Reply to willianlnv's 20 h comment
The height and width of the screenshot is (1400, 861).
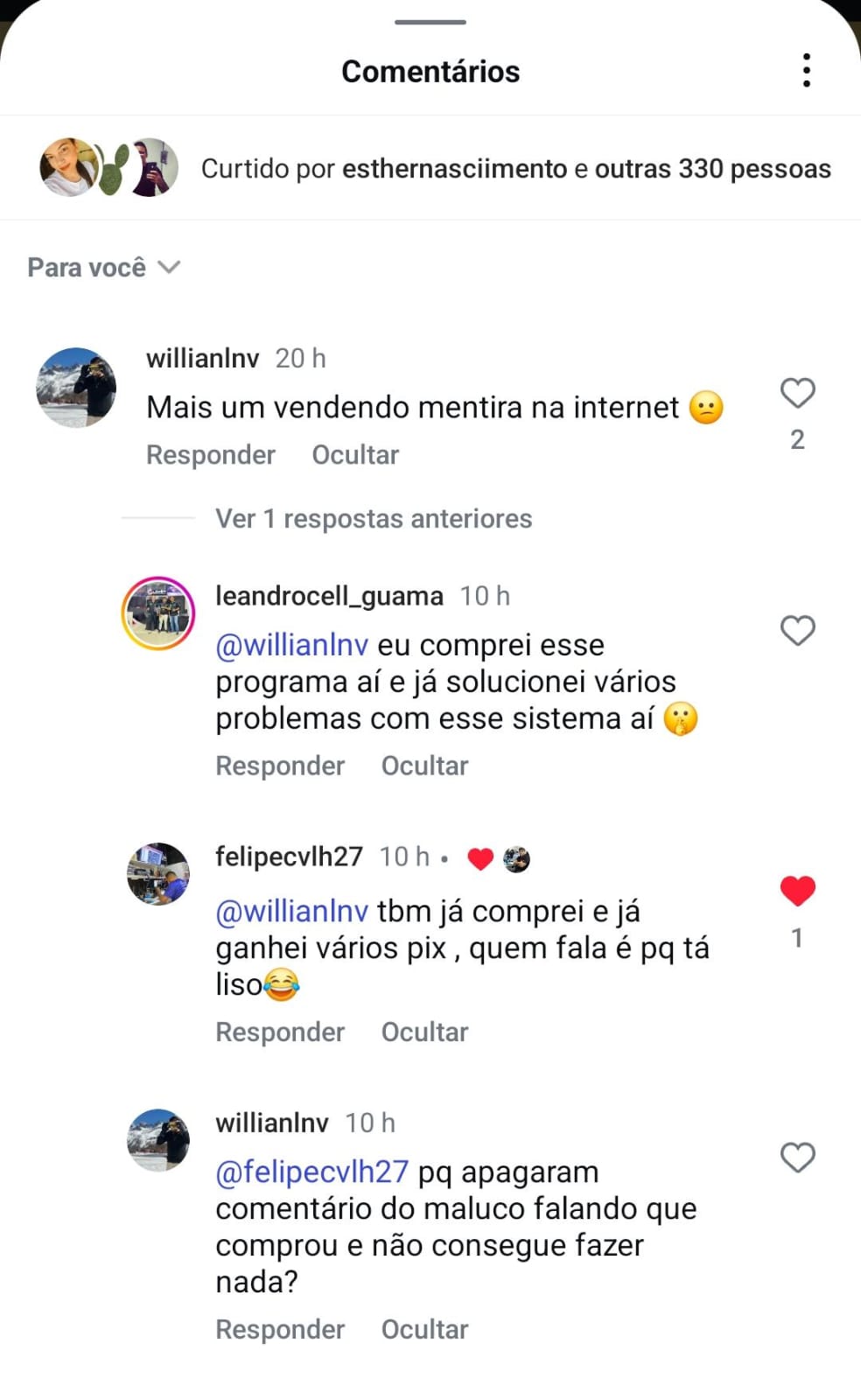click(x=210, y=455)
